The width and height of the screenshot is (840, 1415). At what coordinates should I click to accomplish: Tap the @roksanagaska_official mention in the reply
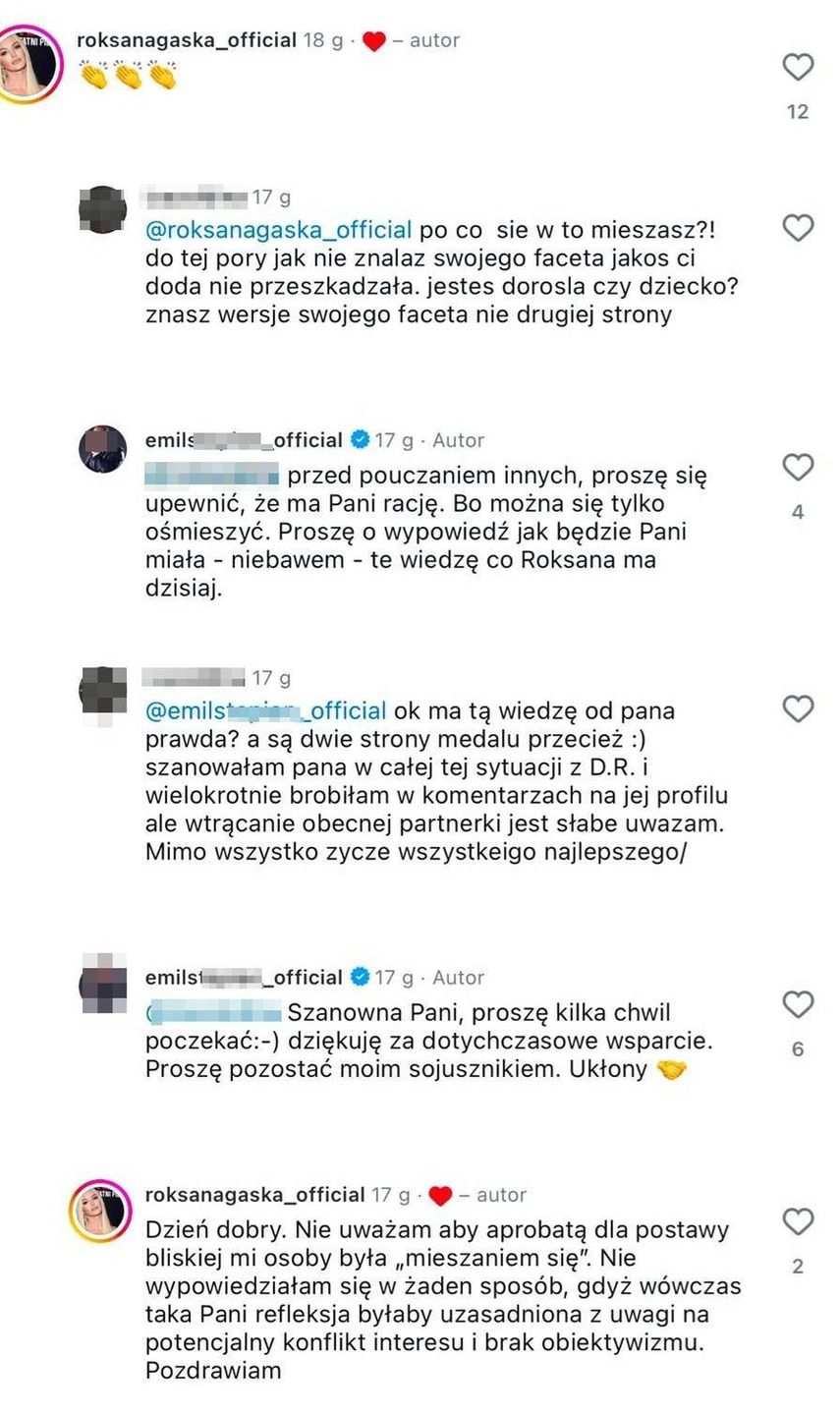point(278,230)
